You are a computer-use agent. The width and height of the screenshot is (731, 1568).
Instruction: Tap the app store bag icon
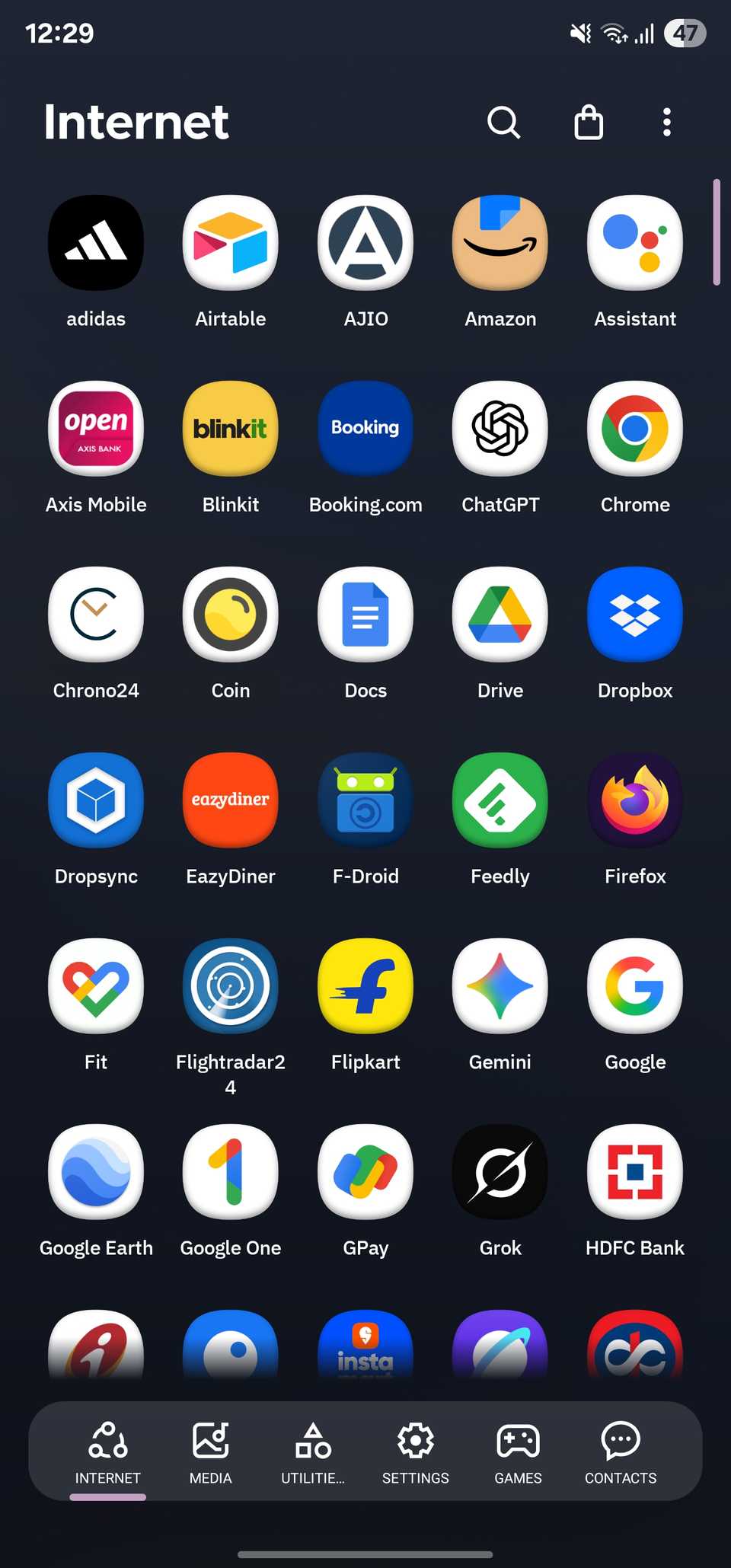[587, 121]
